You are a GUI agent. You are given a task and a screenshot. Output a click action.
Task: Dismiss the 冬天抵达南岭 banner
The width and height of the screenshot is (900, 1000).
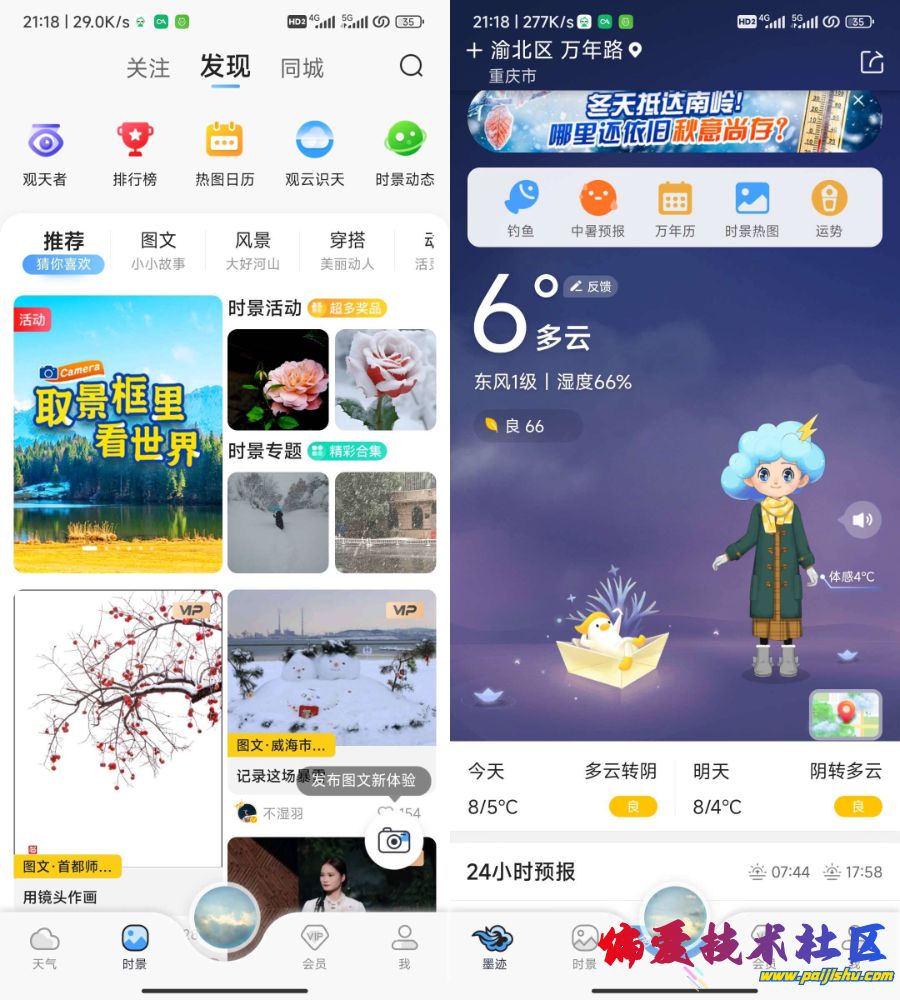(858, 101)
